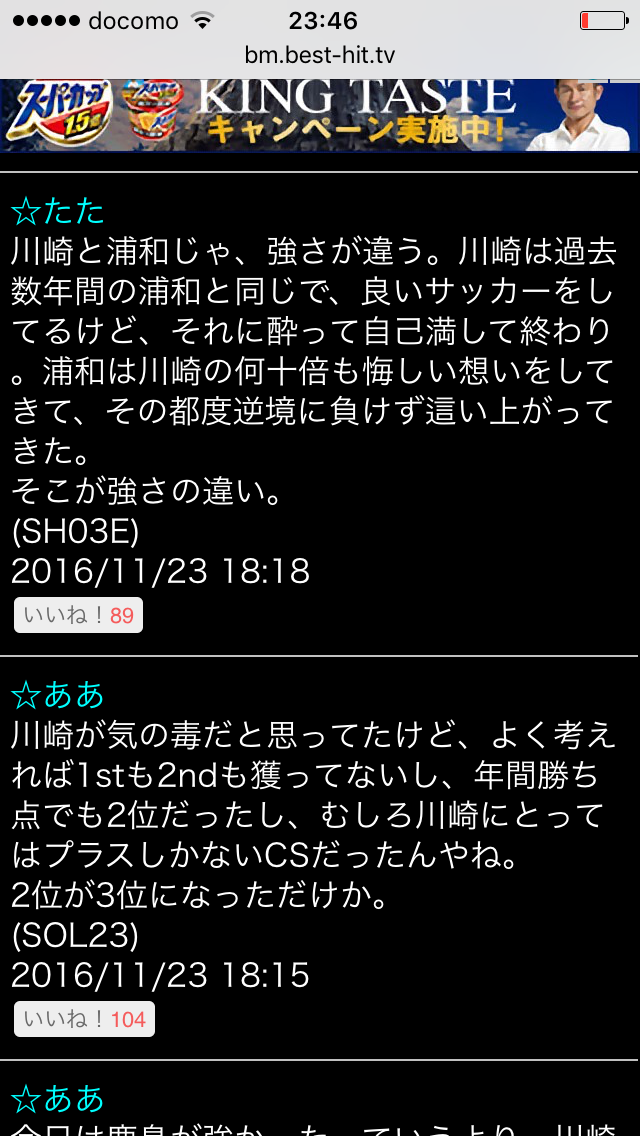Like the ああ comment with 104 likes

pyautogui.click(x=84, y=1019)
